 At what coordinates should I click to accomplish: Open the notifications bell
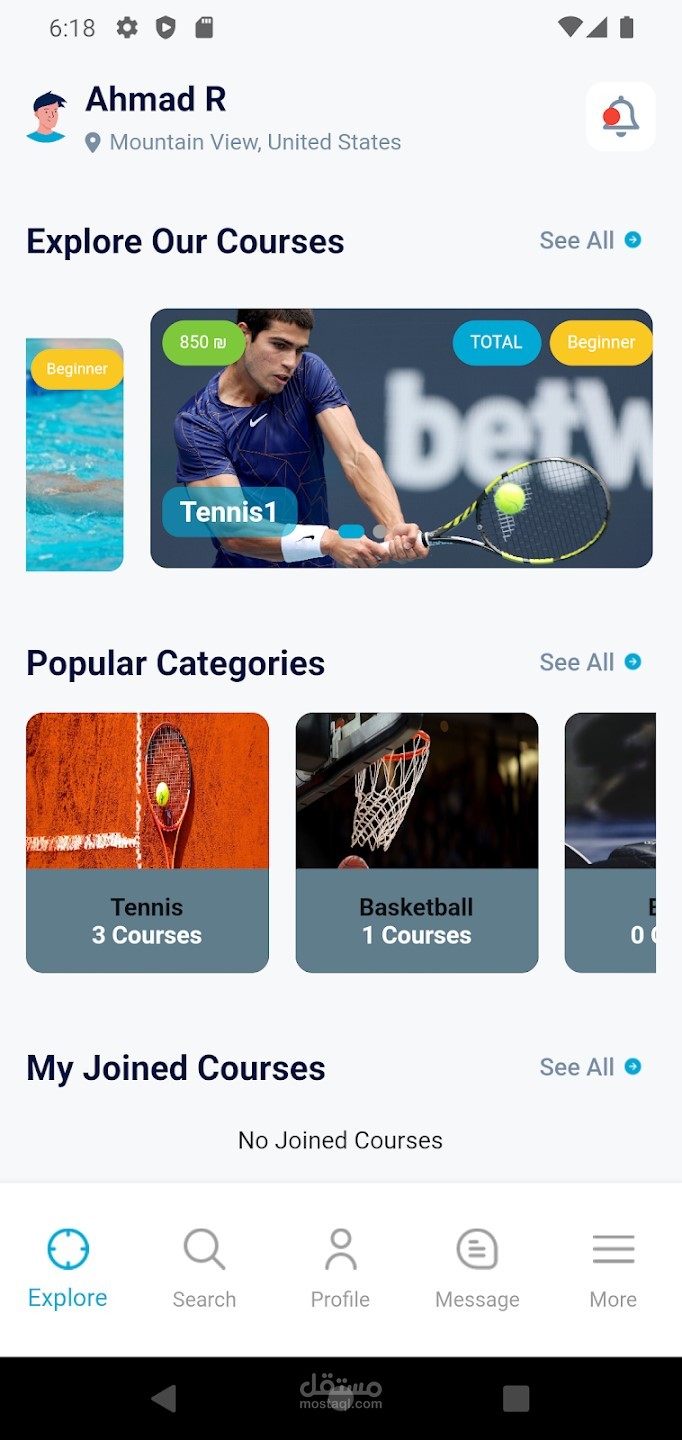click(x=620, y=117)
